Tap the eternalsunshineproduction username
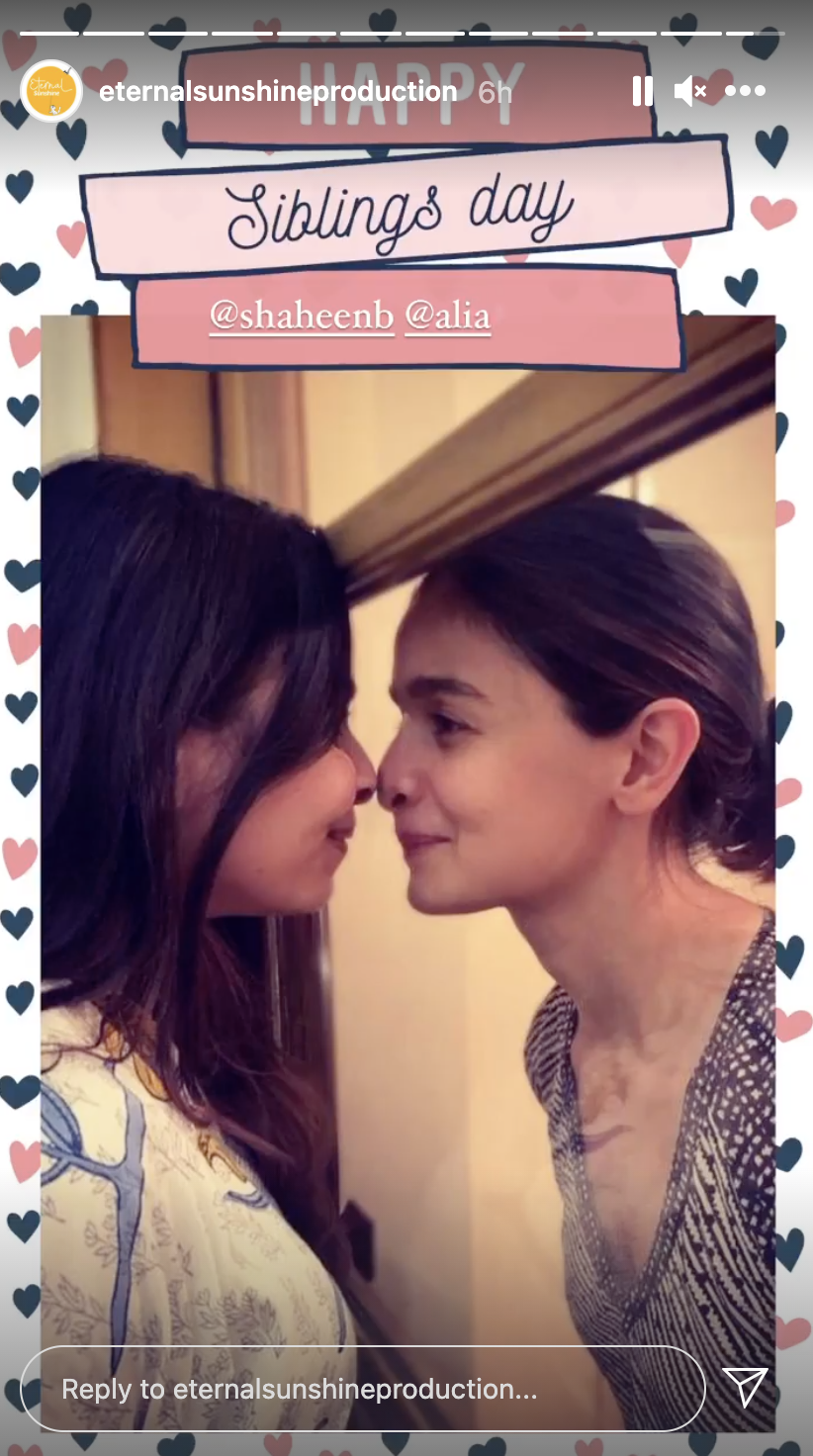Screen dimensions: 813x1456 tap(278, 92)
